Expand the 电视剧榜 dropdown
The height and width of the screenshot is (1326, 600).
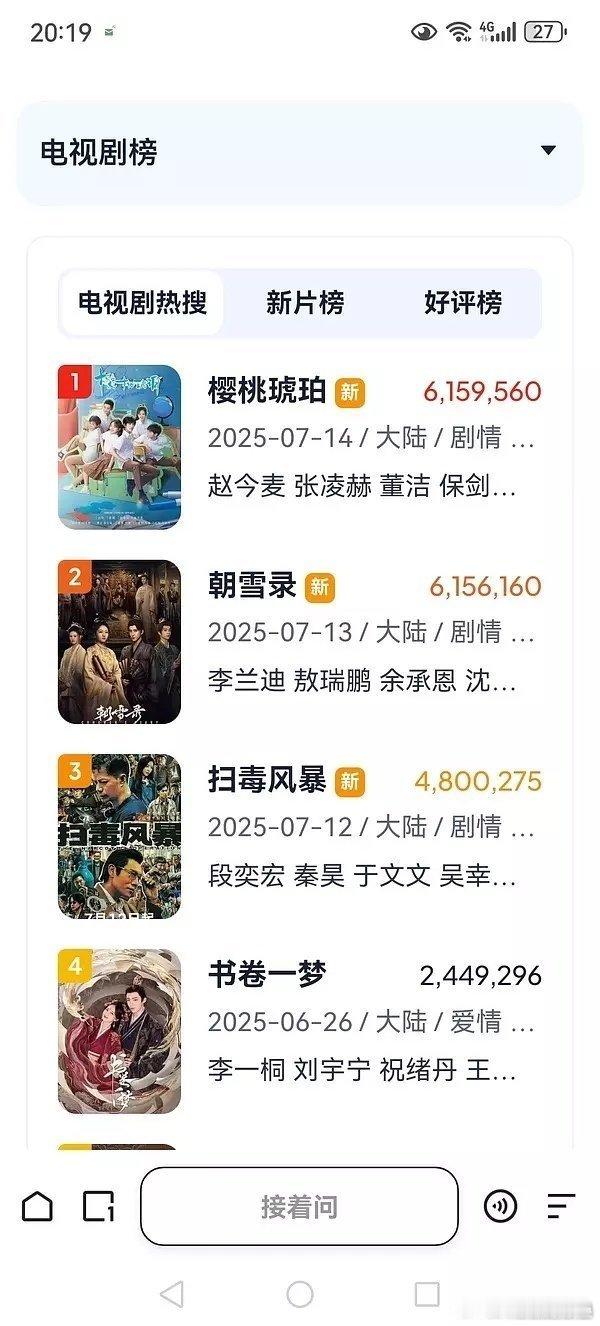click(x=299, y=152)
